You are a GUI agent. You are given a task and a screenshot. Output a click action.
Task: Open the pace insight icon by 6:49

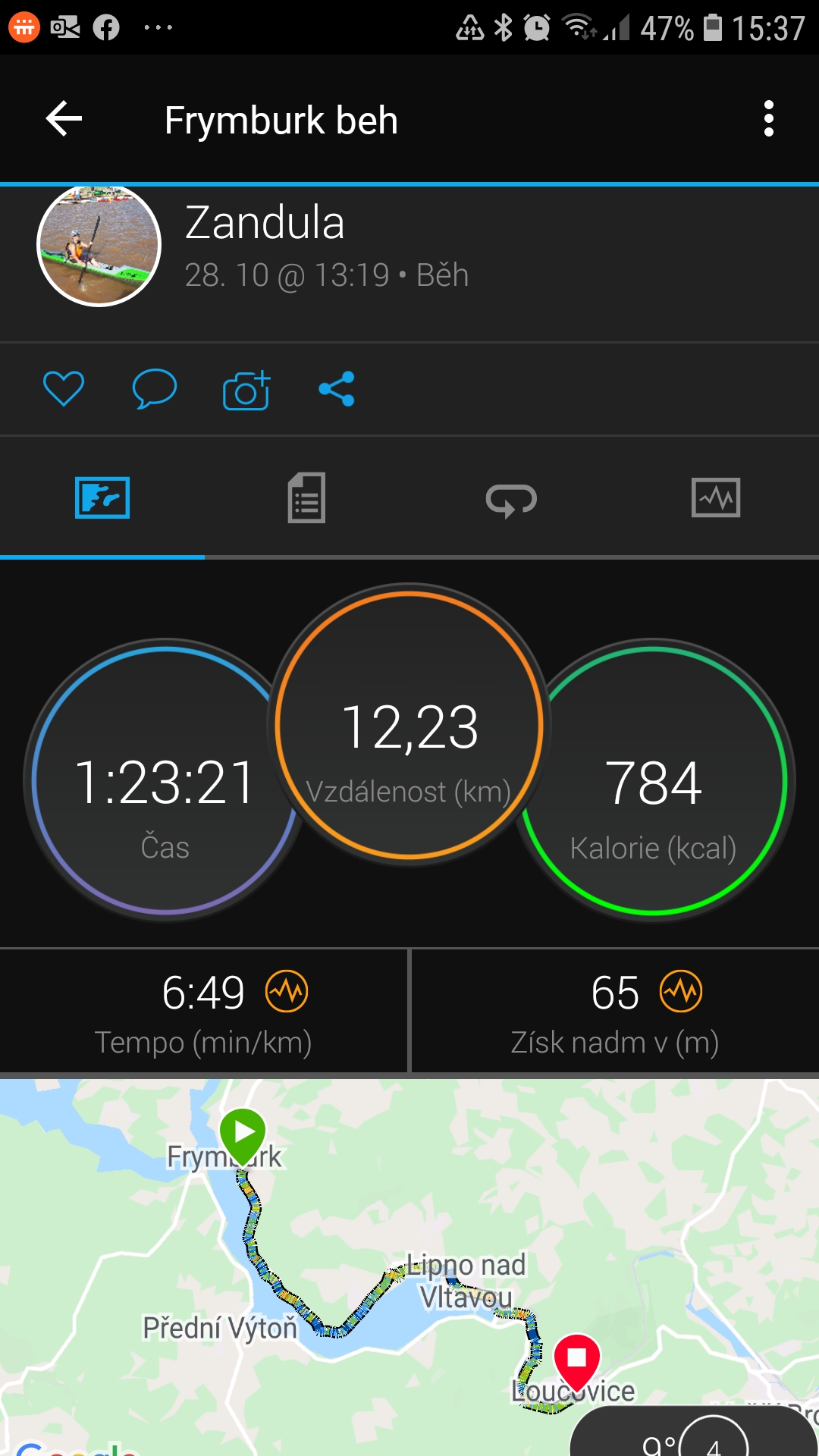[287, 991]
